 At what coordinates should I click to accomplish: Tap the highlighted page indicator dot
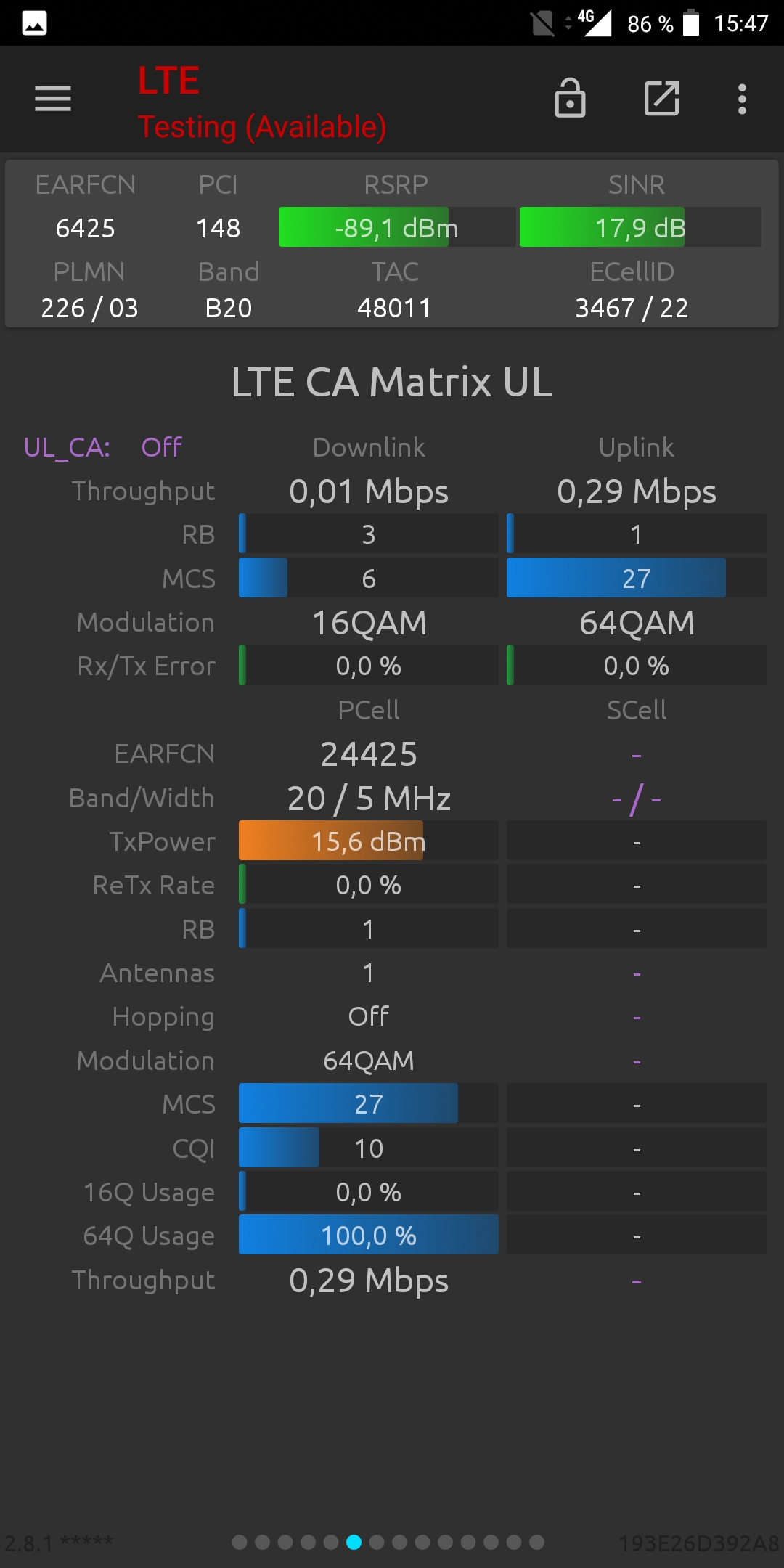354,1542
